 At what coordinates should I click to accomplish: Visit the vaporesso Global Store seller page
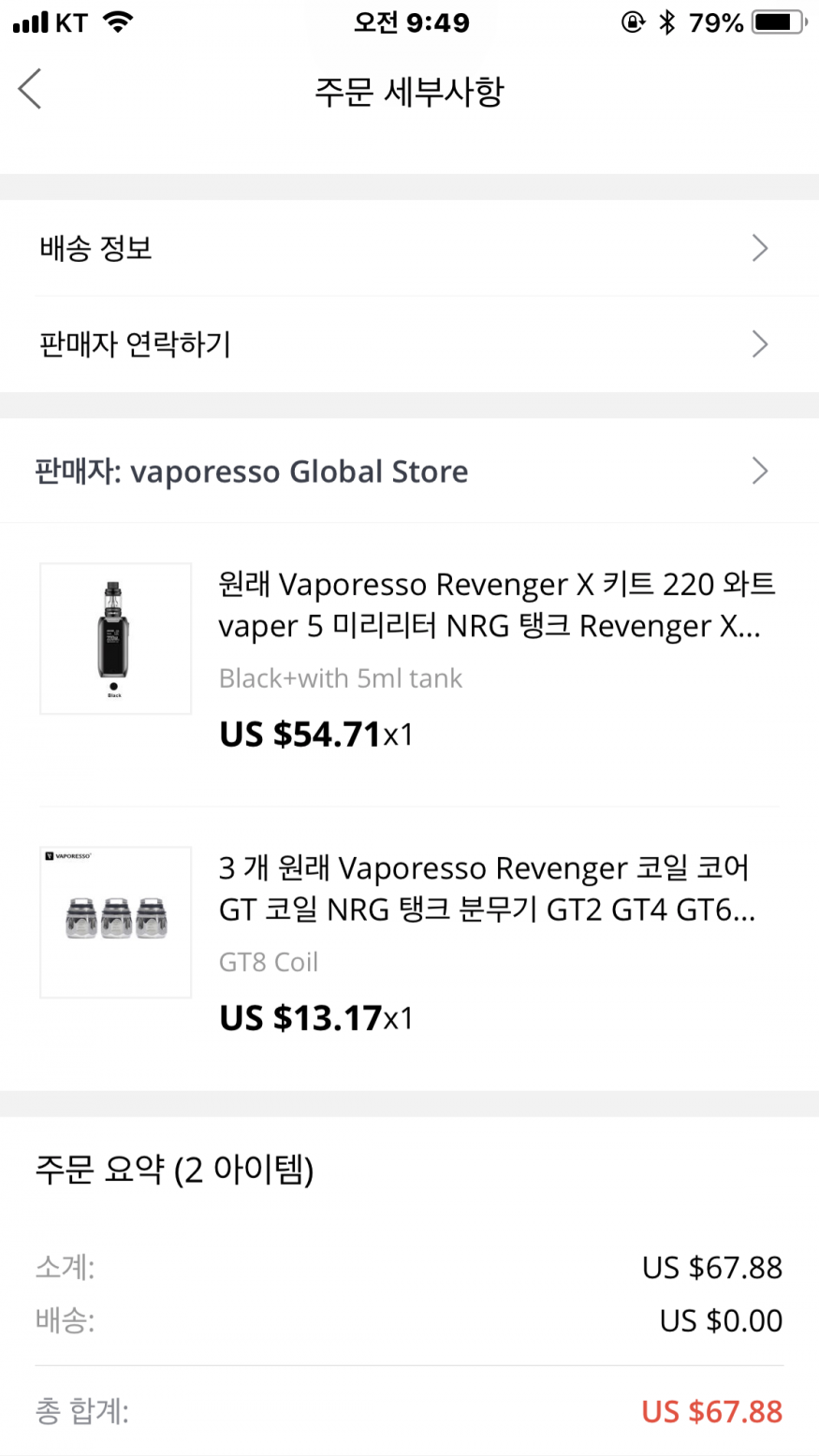[x=409, y=472]
